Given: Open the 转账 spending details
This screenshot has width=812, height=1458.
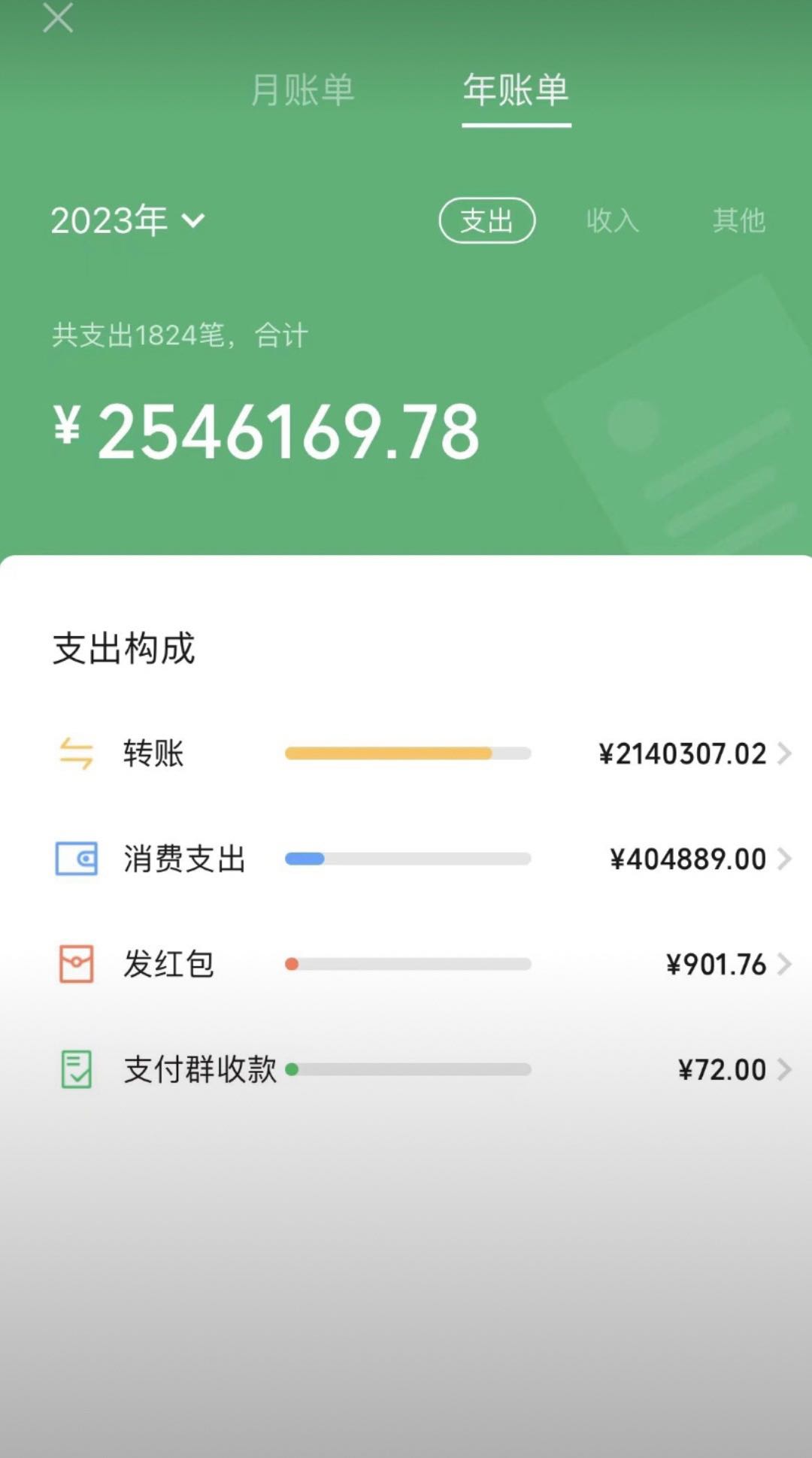Looking at the screenshot, I should (406, 753).
